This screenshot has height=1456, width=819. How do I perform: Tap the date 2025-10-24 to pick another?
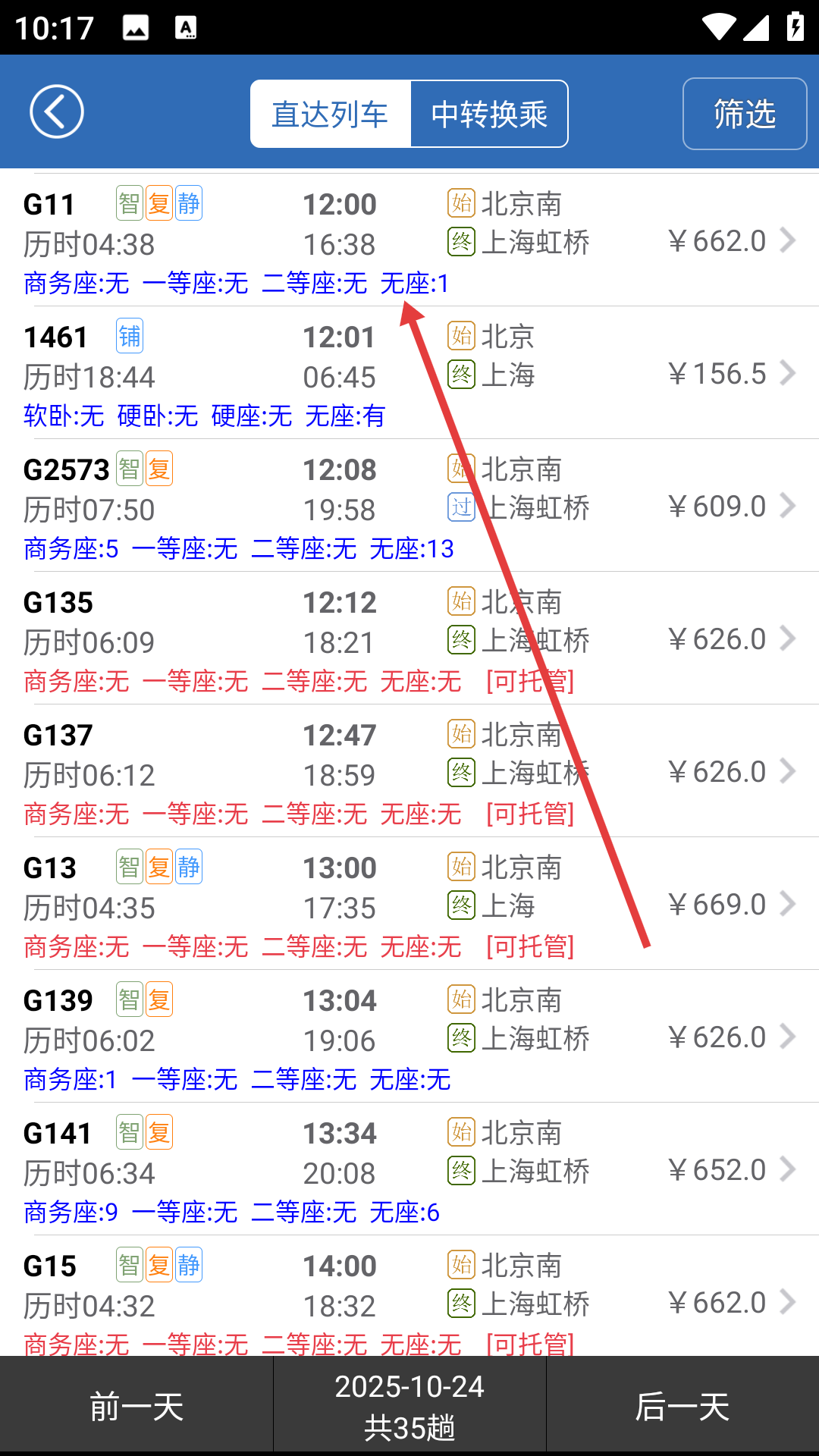click(x=409, y=1407)
